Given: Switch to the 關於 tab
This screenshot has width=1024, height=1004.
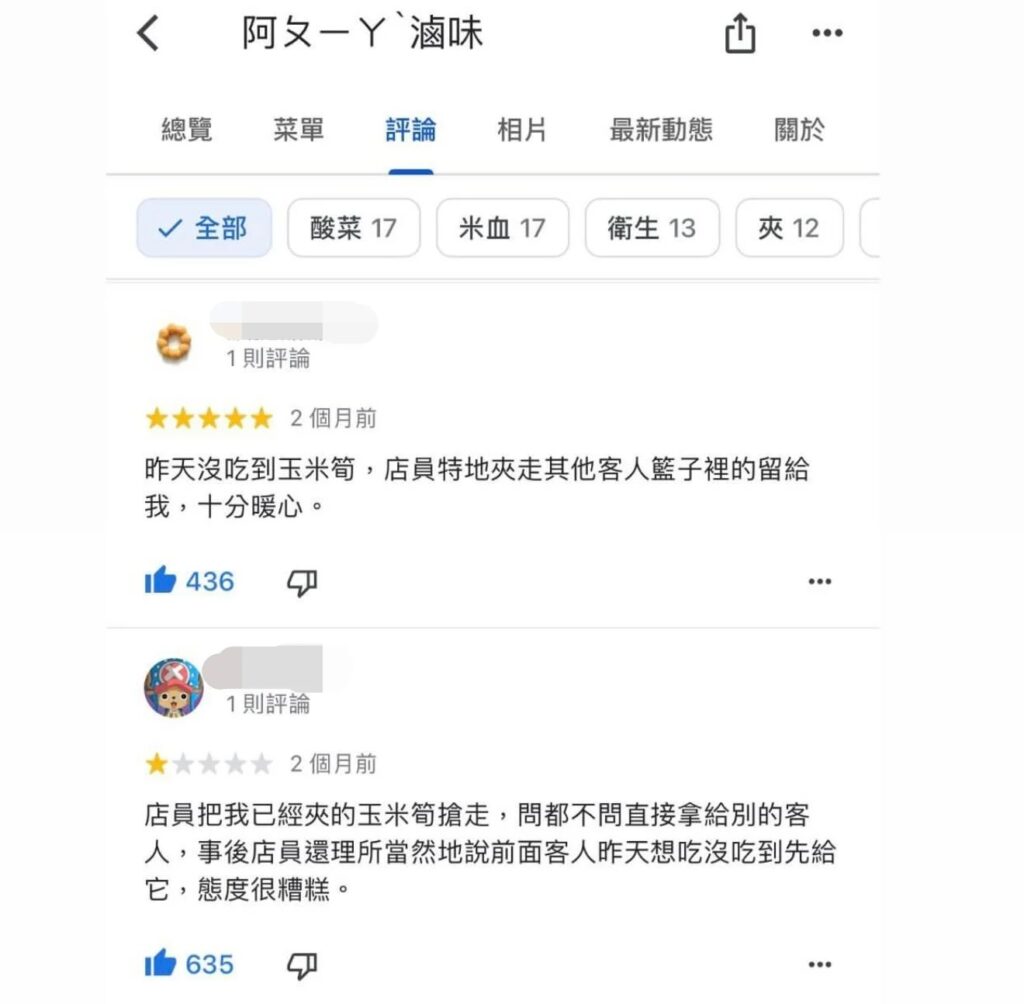Looking at the screenshot, I should point(799,130).
